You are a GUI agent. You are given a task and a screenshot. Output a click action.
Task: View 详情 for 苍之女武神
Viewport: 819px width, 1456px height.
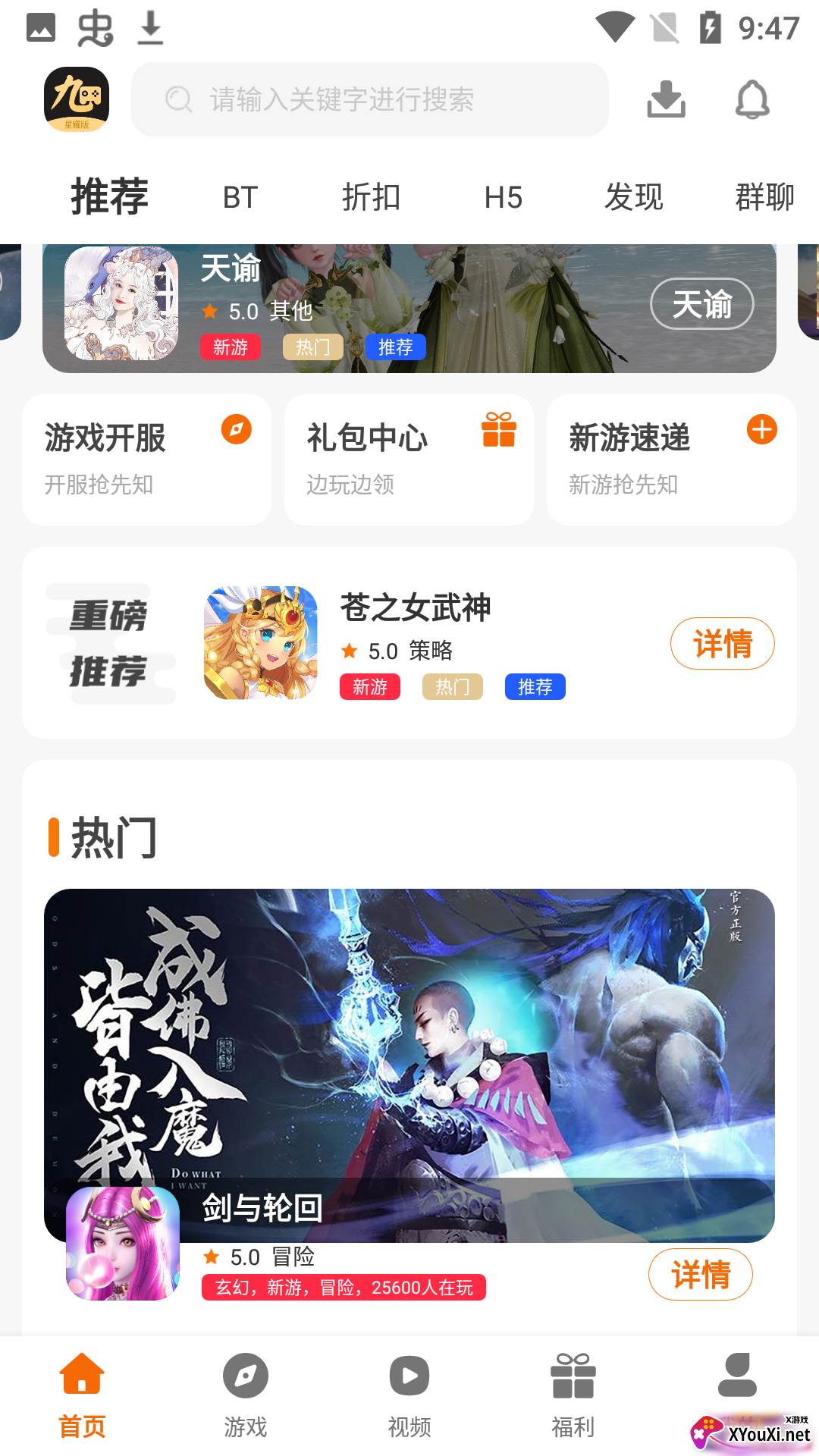[722, 644]
